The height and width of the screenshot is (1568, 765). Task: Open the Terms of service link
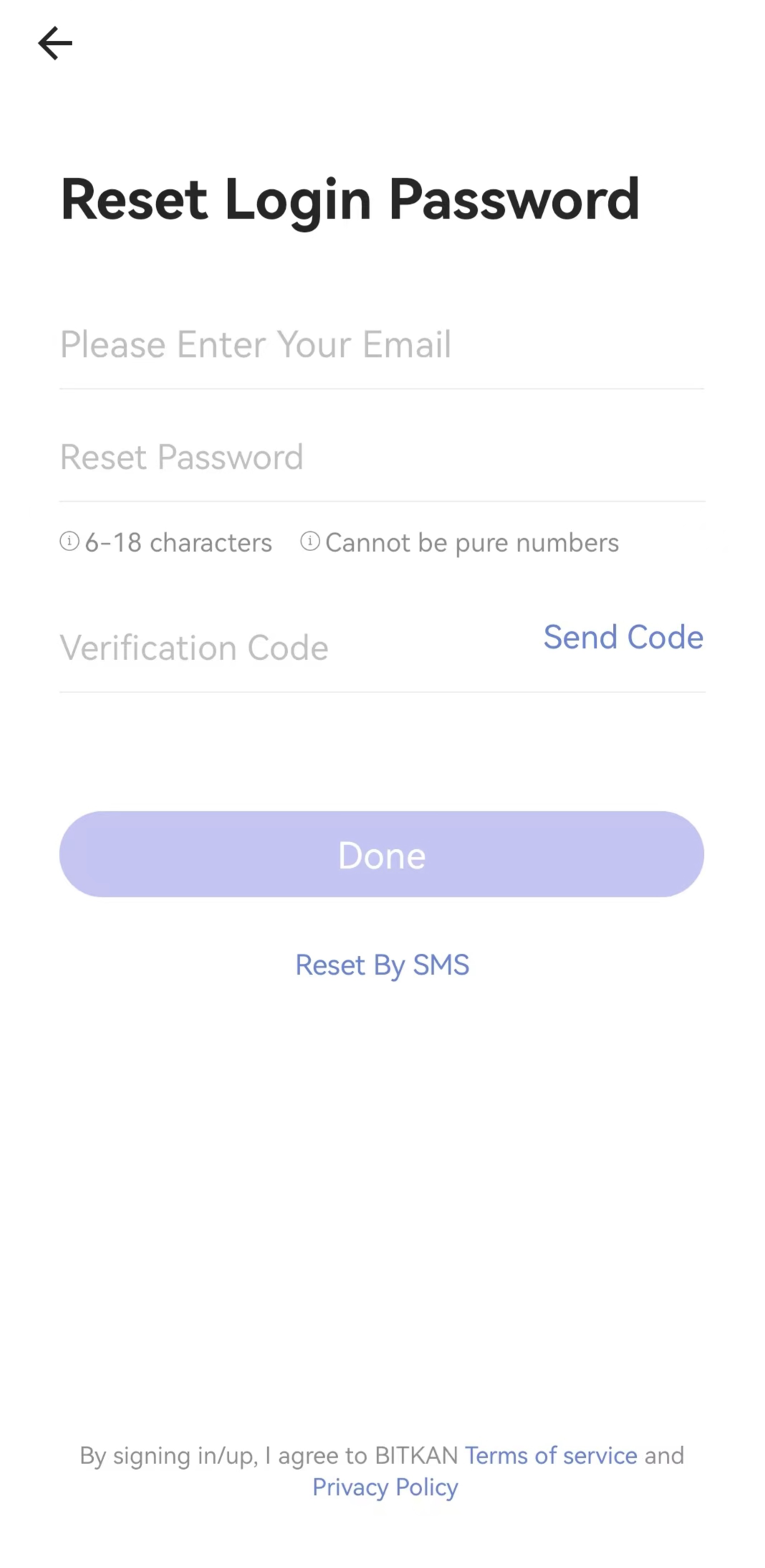point(551,1455)
